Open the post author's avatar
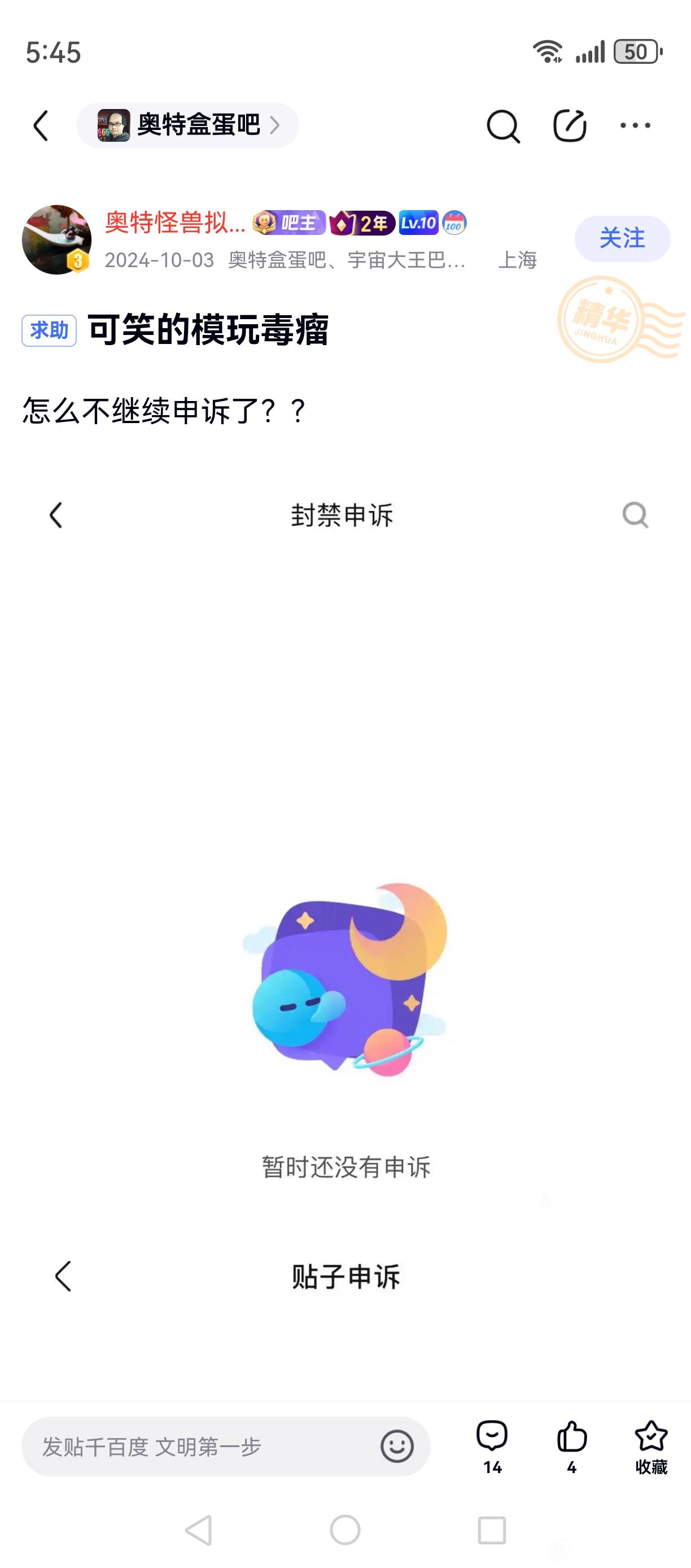The width and height of the screenshot is (691, 1568). pyautogui.click(x=56, y=239)
